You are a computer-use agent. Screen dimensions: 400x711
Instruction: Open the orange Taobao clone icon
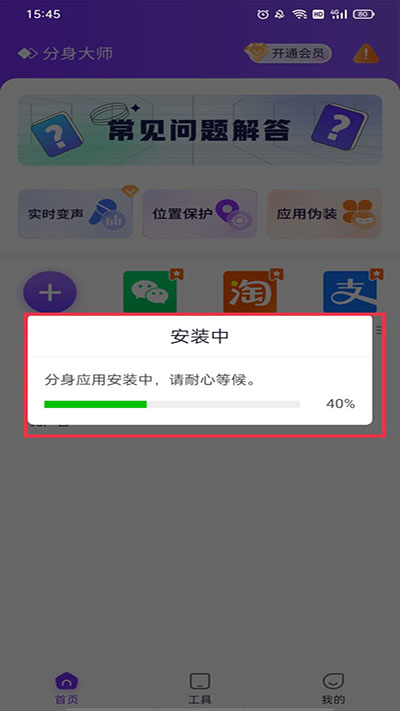(250, 292)
